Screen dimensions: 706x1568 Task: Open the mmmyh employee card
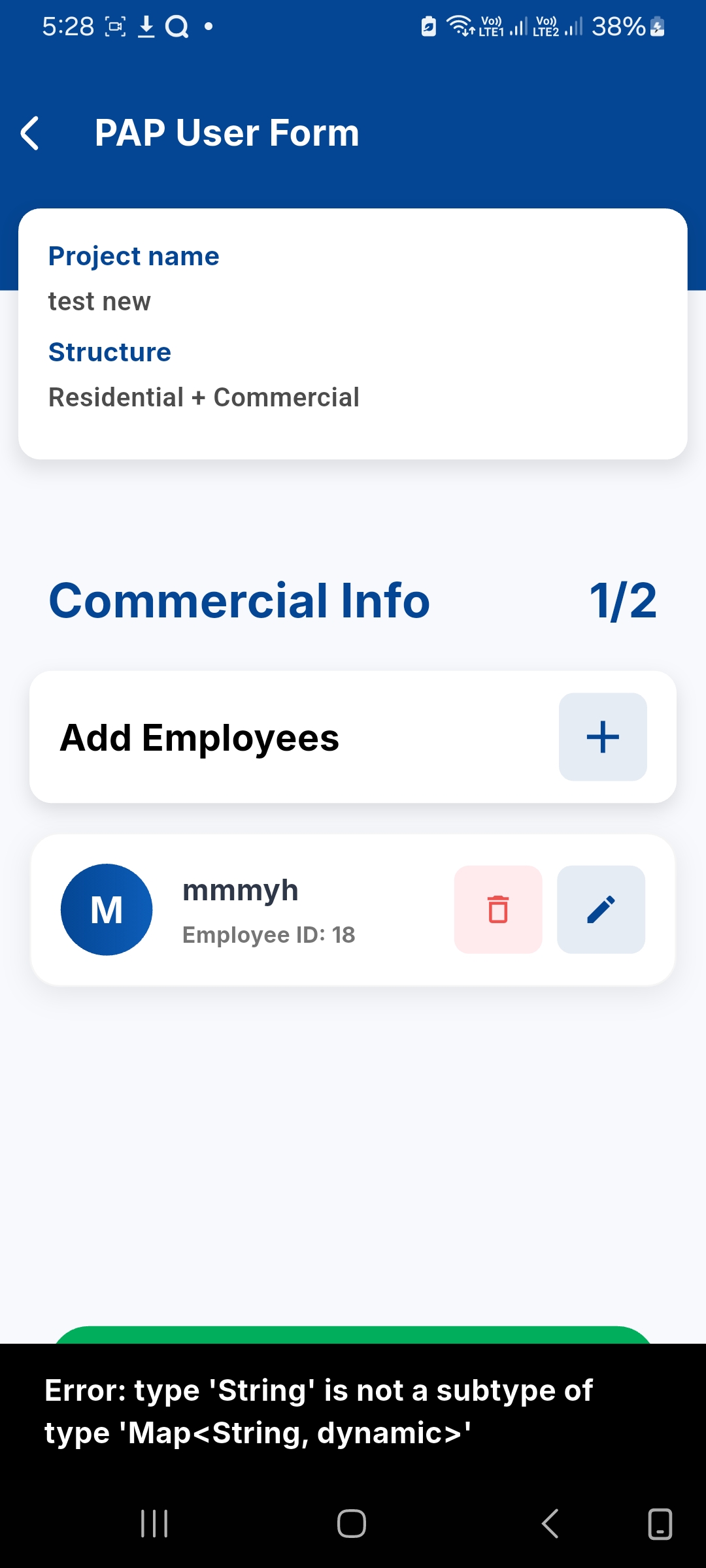pos(261,910)
